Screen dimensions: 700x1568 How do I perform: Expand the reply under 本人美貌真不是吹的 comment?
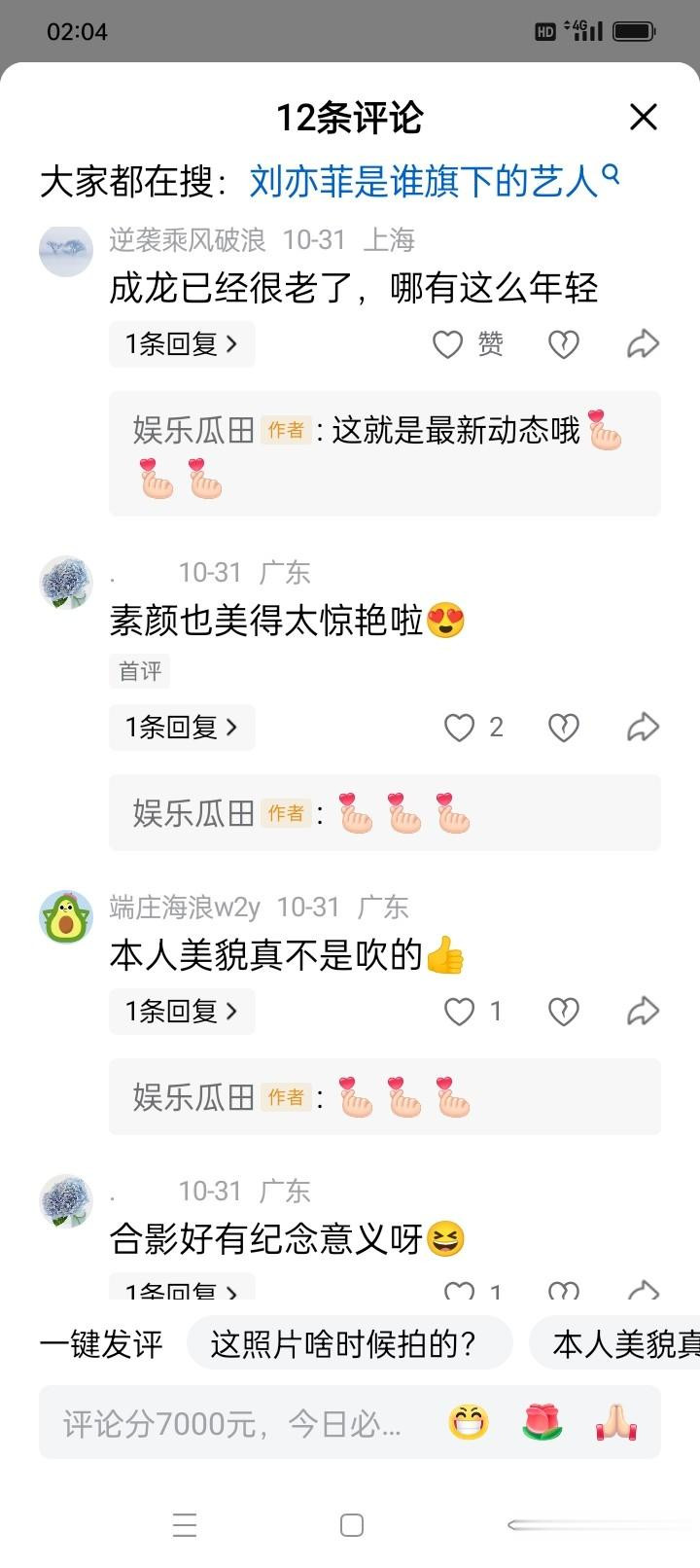point(182,1012)
